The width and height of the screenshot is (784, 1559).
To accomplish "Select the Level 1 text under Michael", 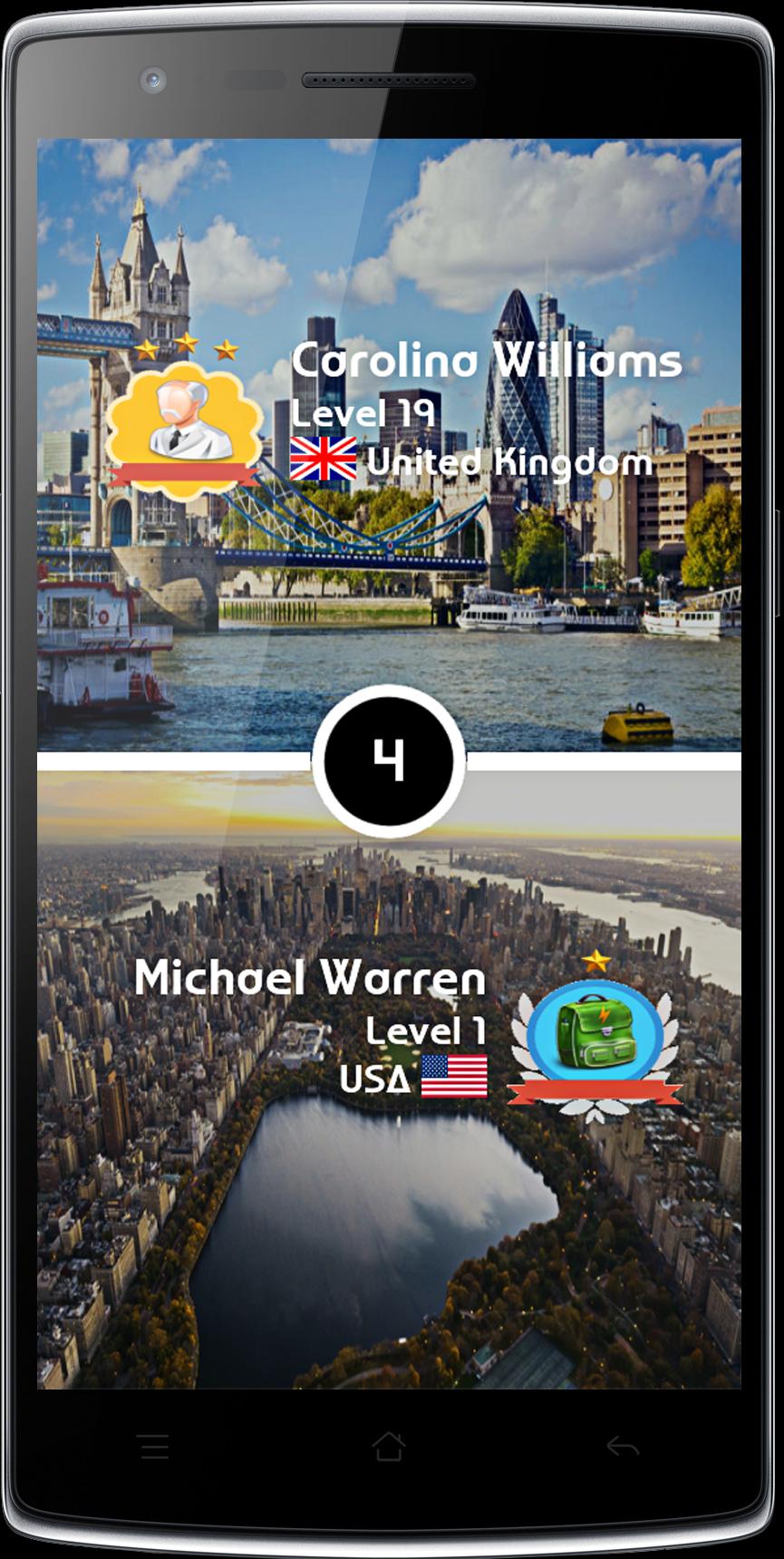I will (427, 1031).
